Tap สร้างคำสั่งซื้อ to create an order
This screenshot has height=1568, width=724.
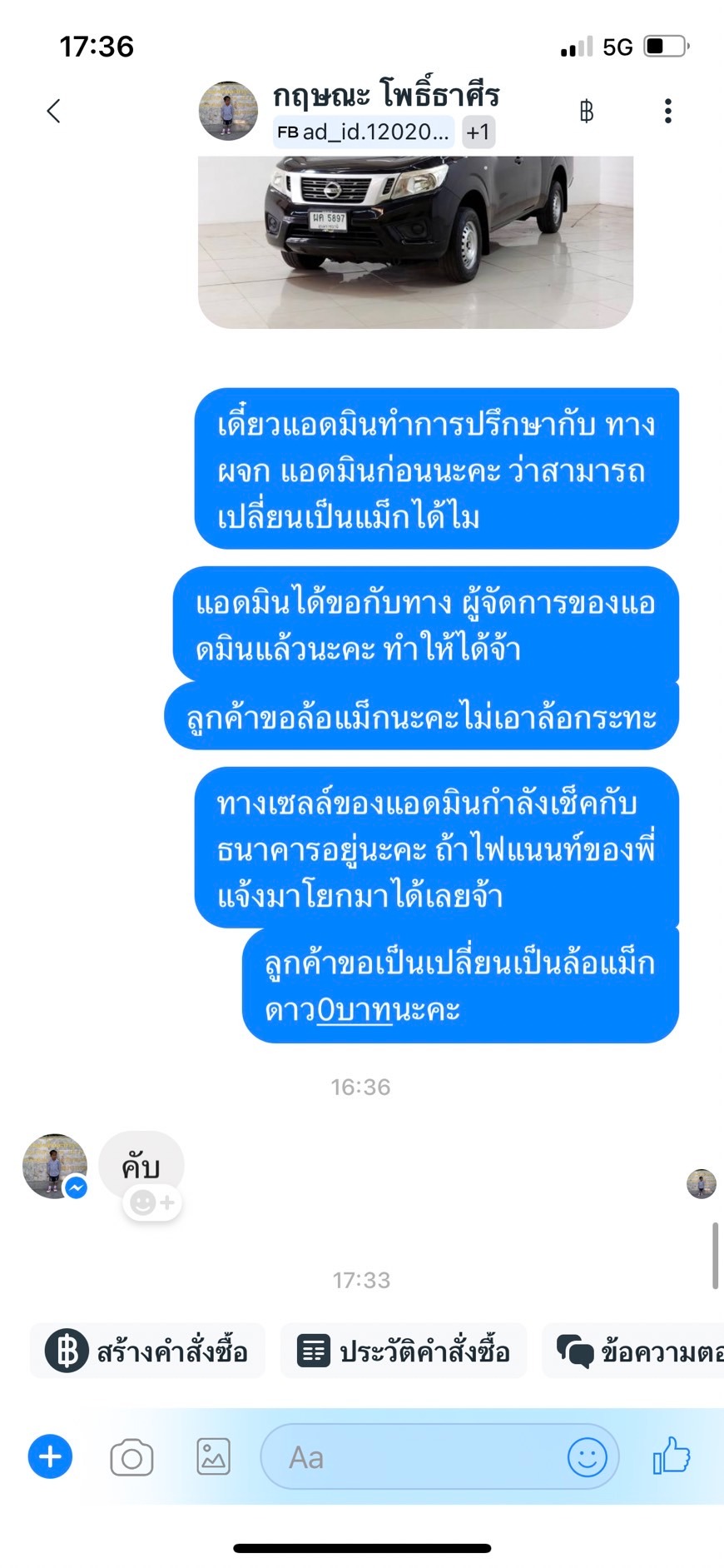click(147, 1351)
